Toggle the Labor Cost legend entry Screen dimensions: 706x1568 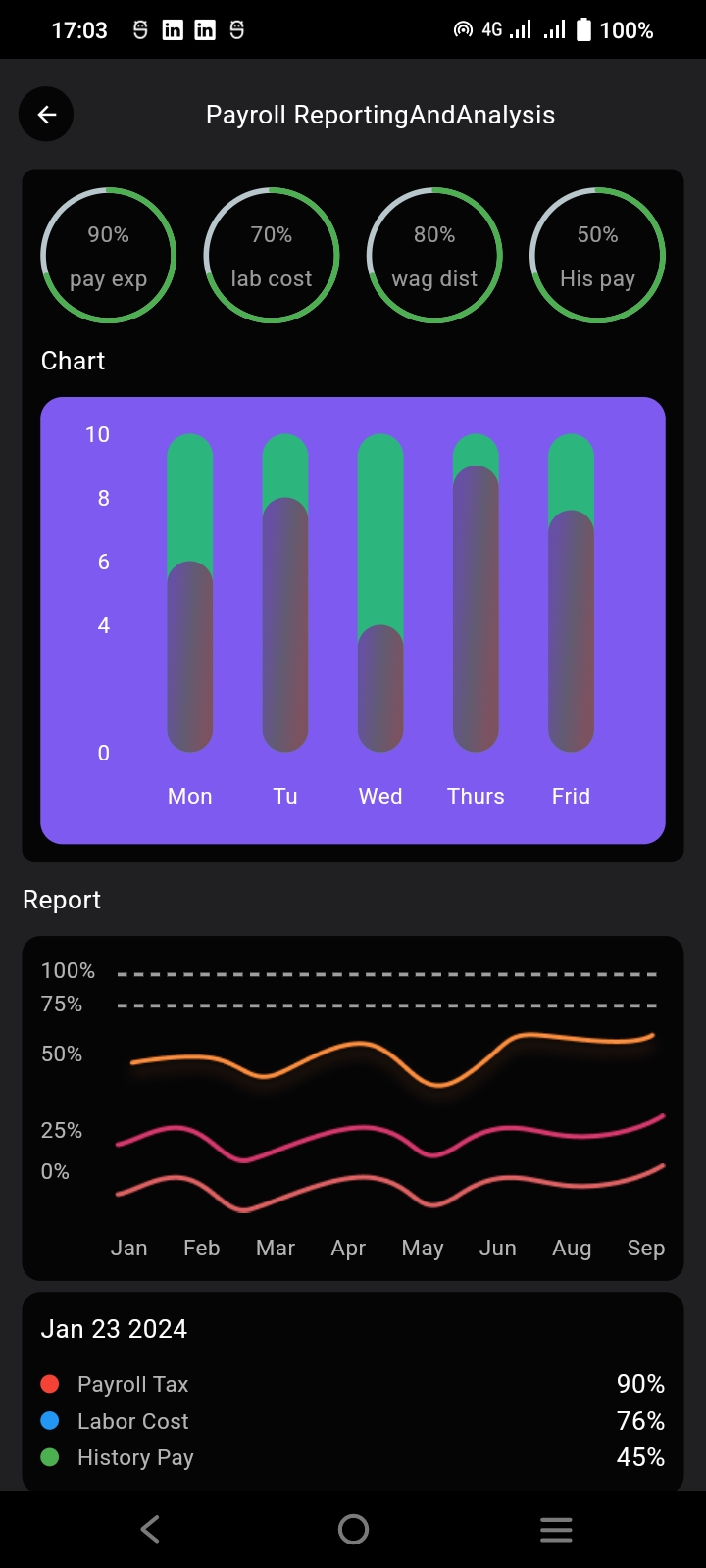(x=132, y=1421)
